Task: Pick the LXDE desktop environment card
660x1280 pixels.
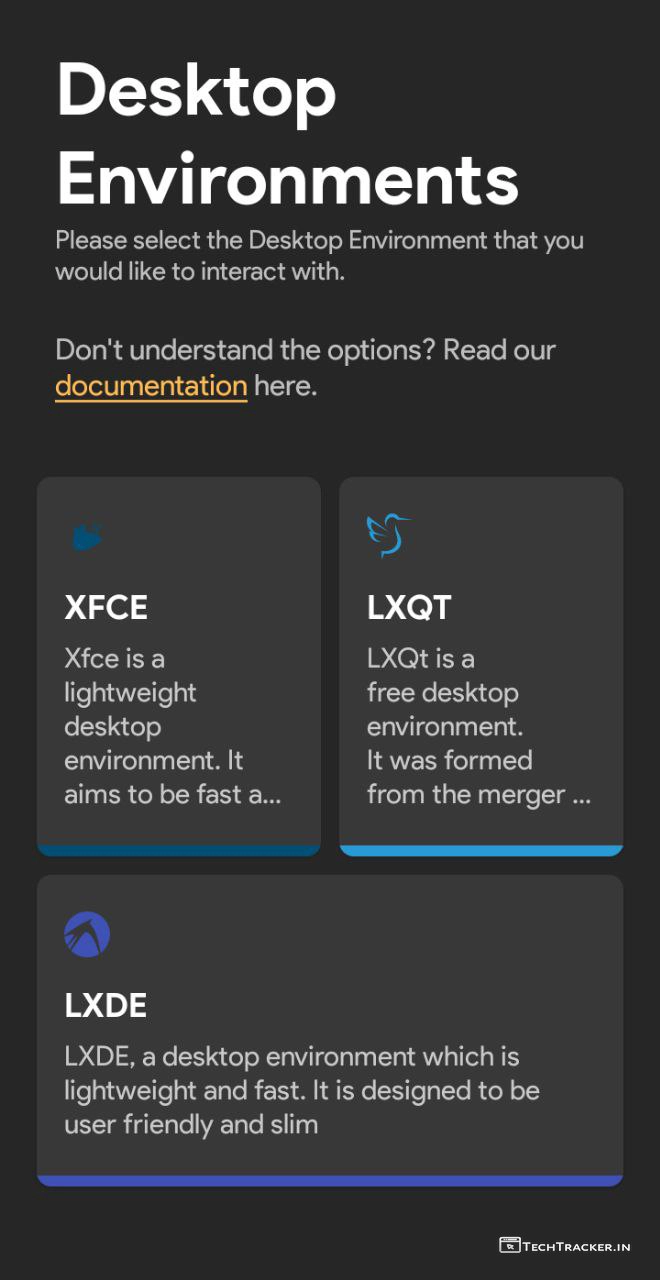Action: [330, 1030]
